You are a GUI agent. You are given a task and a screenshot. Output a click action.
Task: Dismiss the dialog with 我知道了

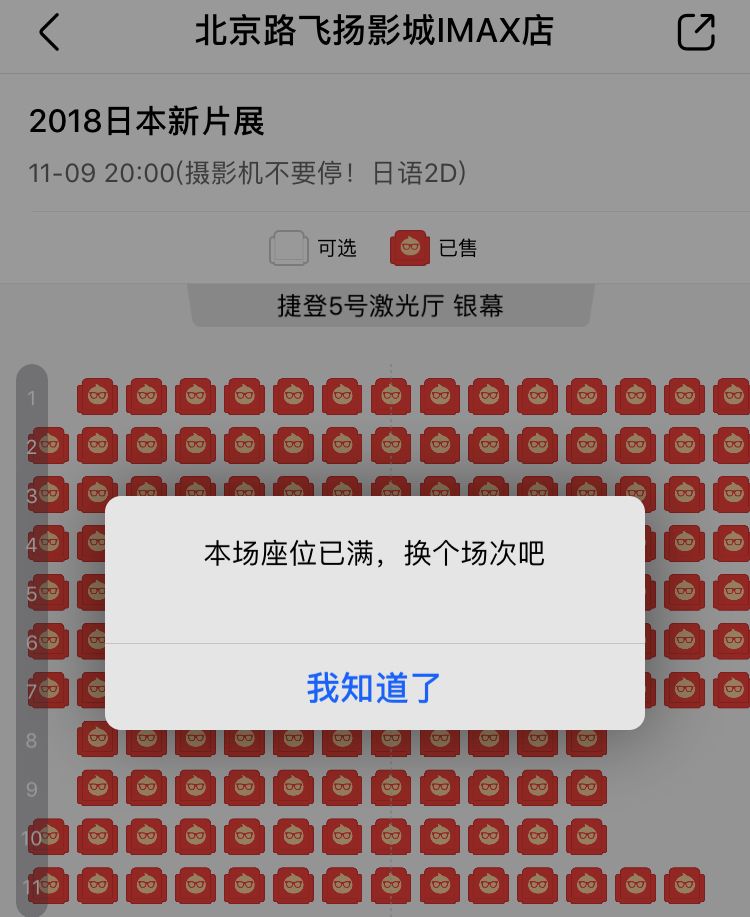(374, 688)
